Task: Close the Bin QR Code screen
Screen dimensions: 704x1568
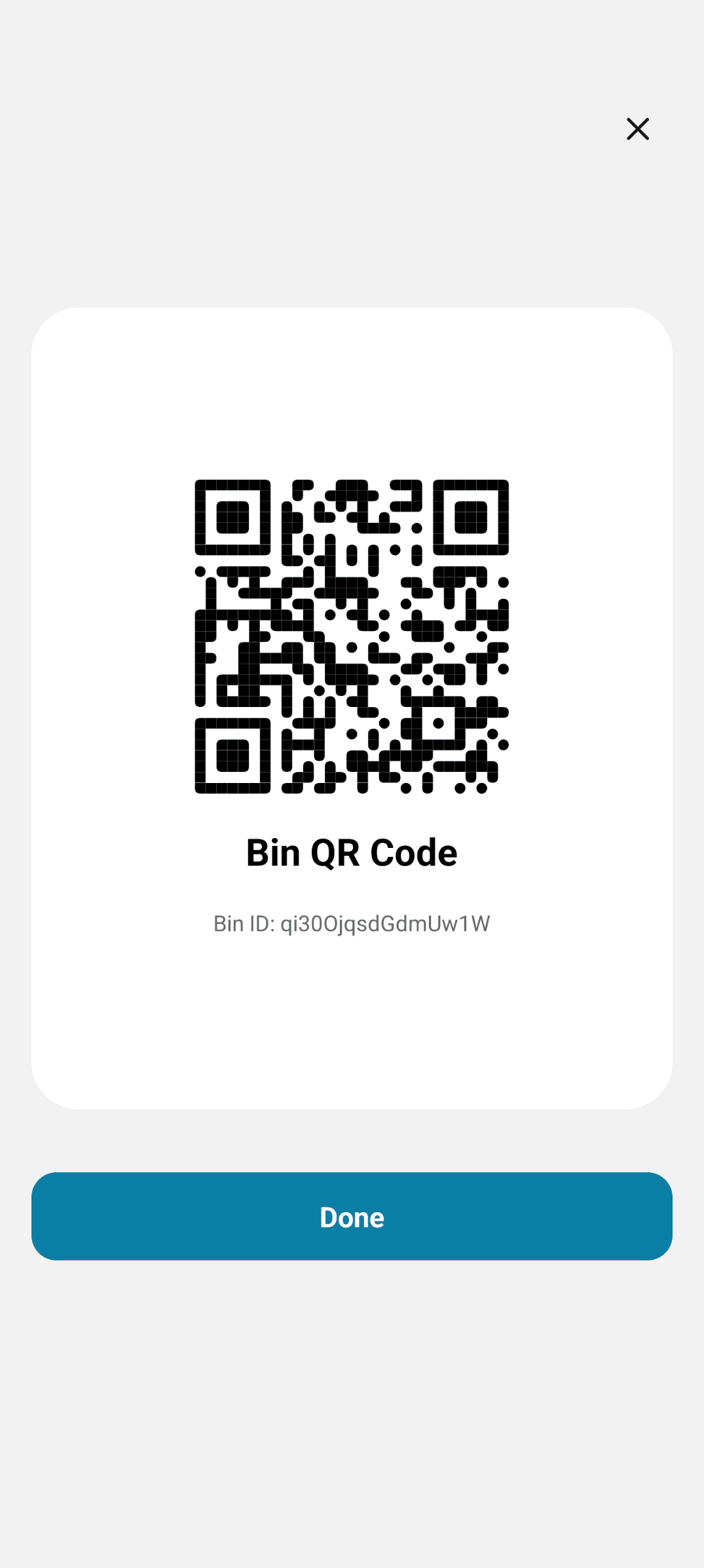Action: [x=637, y=129]
